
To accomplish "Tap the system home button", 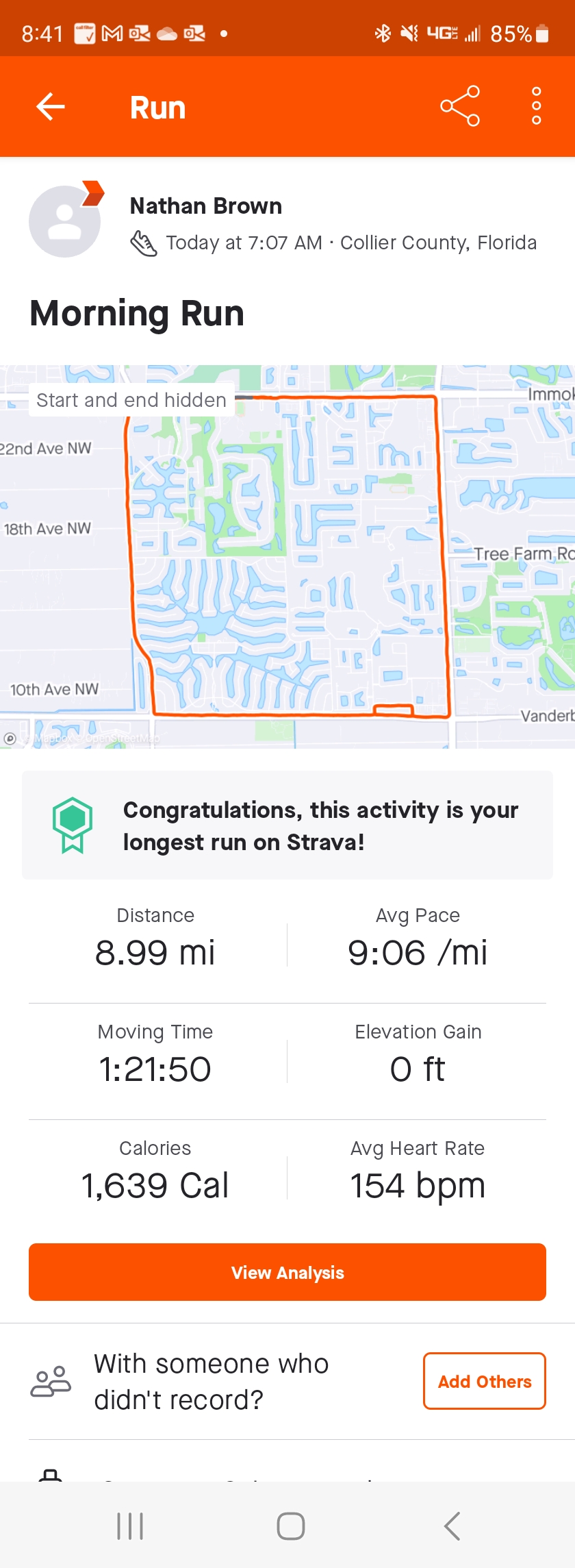I will coord(290,1526).
